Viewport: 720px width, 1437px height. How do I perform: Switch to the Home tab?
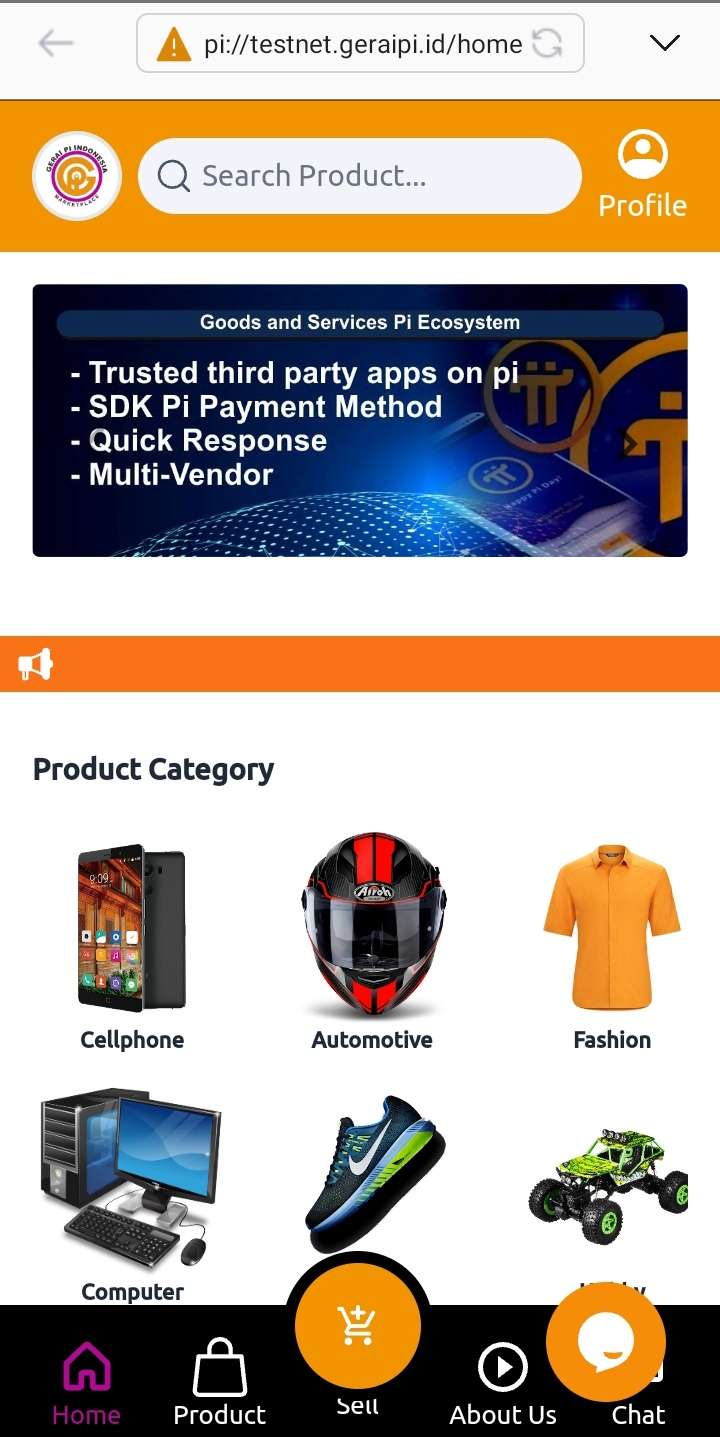pyautogui.click(x=86, y=1385)
